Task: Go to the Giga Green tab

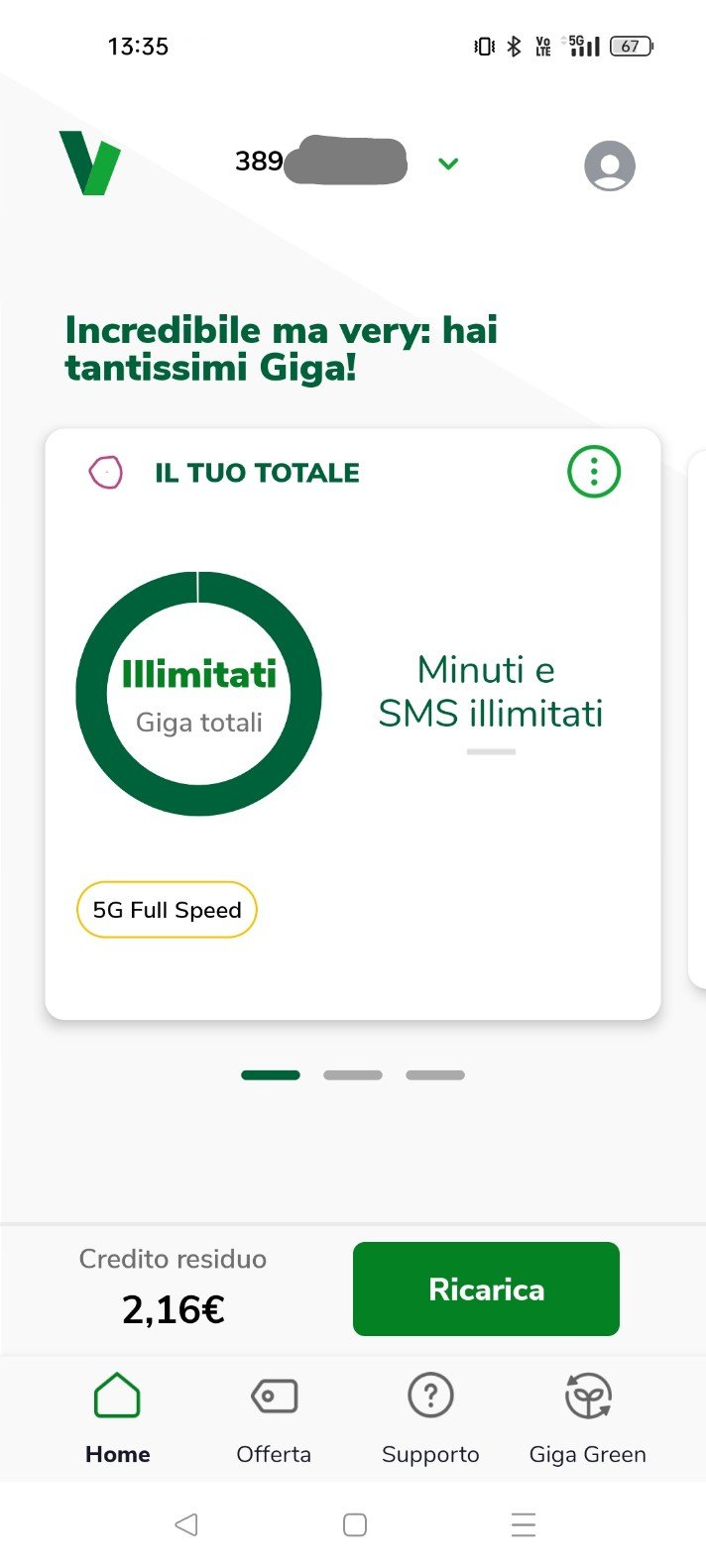Action: [587, 1417]
